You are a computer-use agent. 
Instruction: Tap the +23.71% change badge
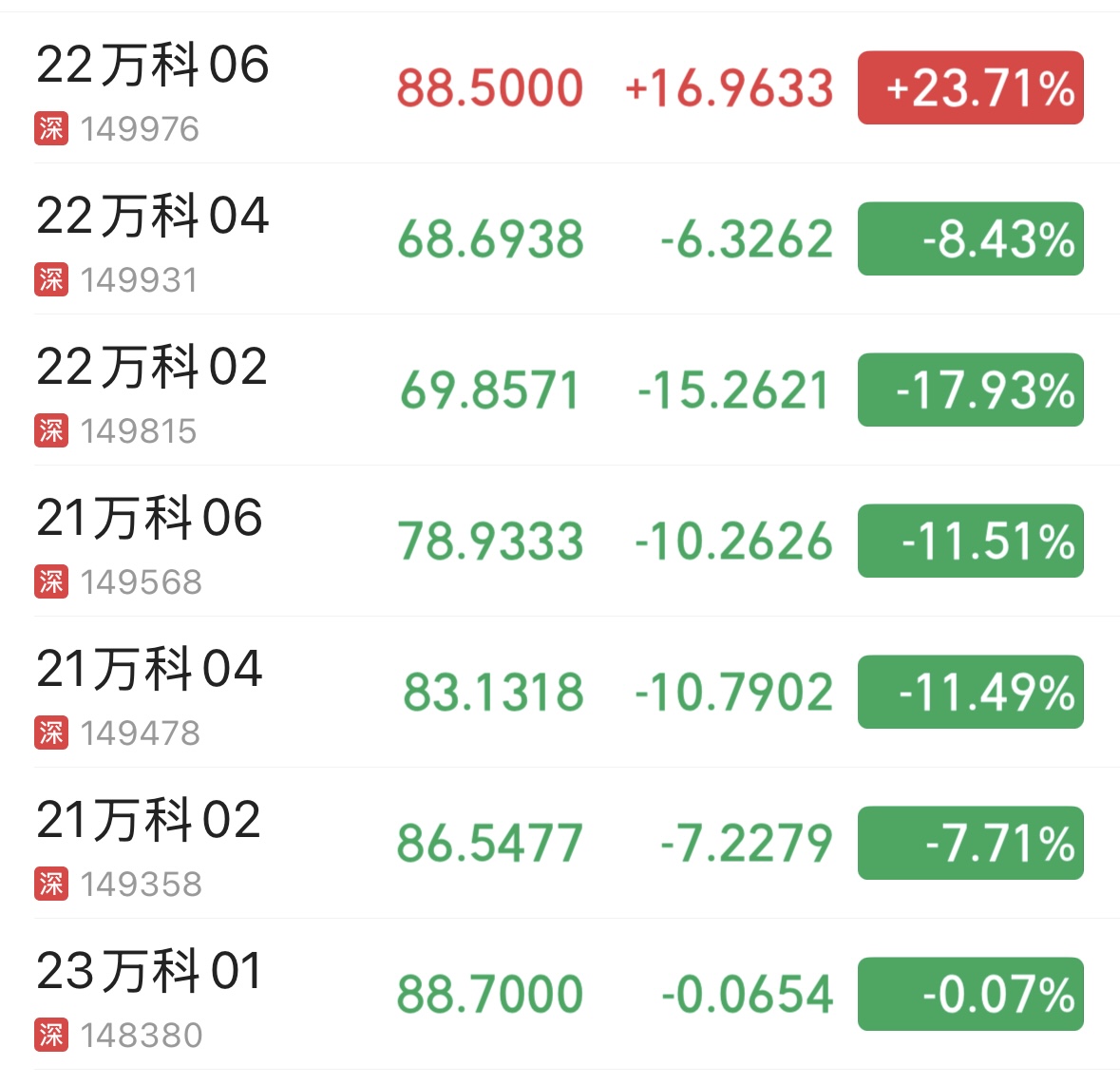click(970, 88)
